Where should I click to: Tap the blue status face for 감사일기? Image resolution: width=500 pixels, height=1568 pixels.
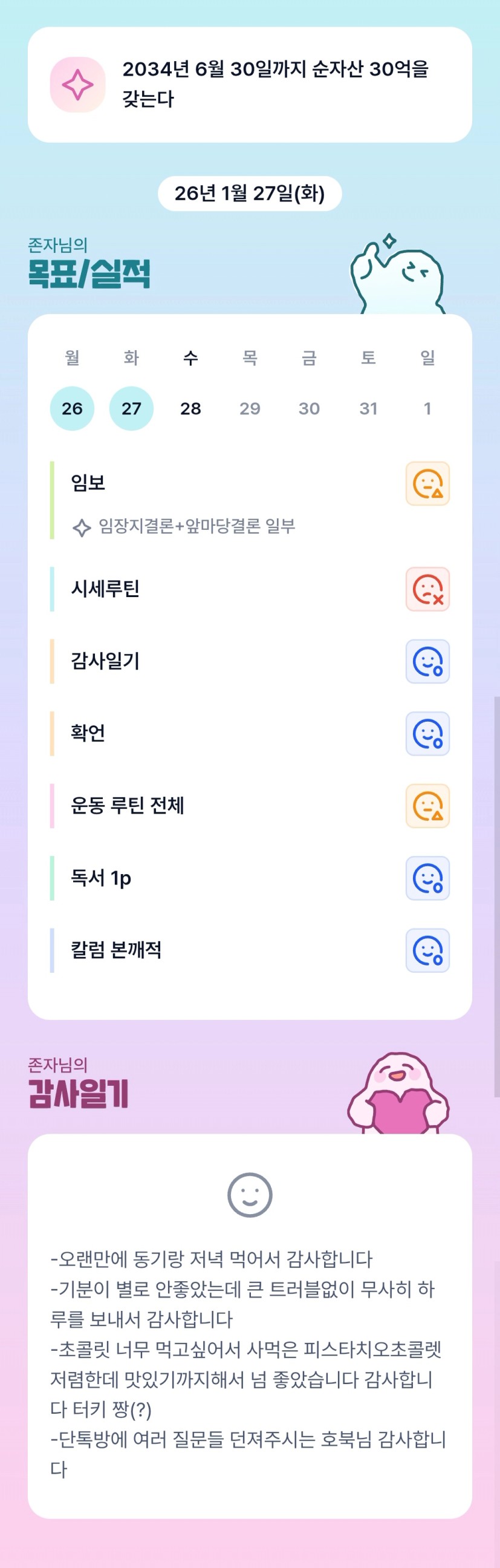click(427, 662)
